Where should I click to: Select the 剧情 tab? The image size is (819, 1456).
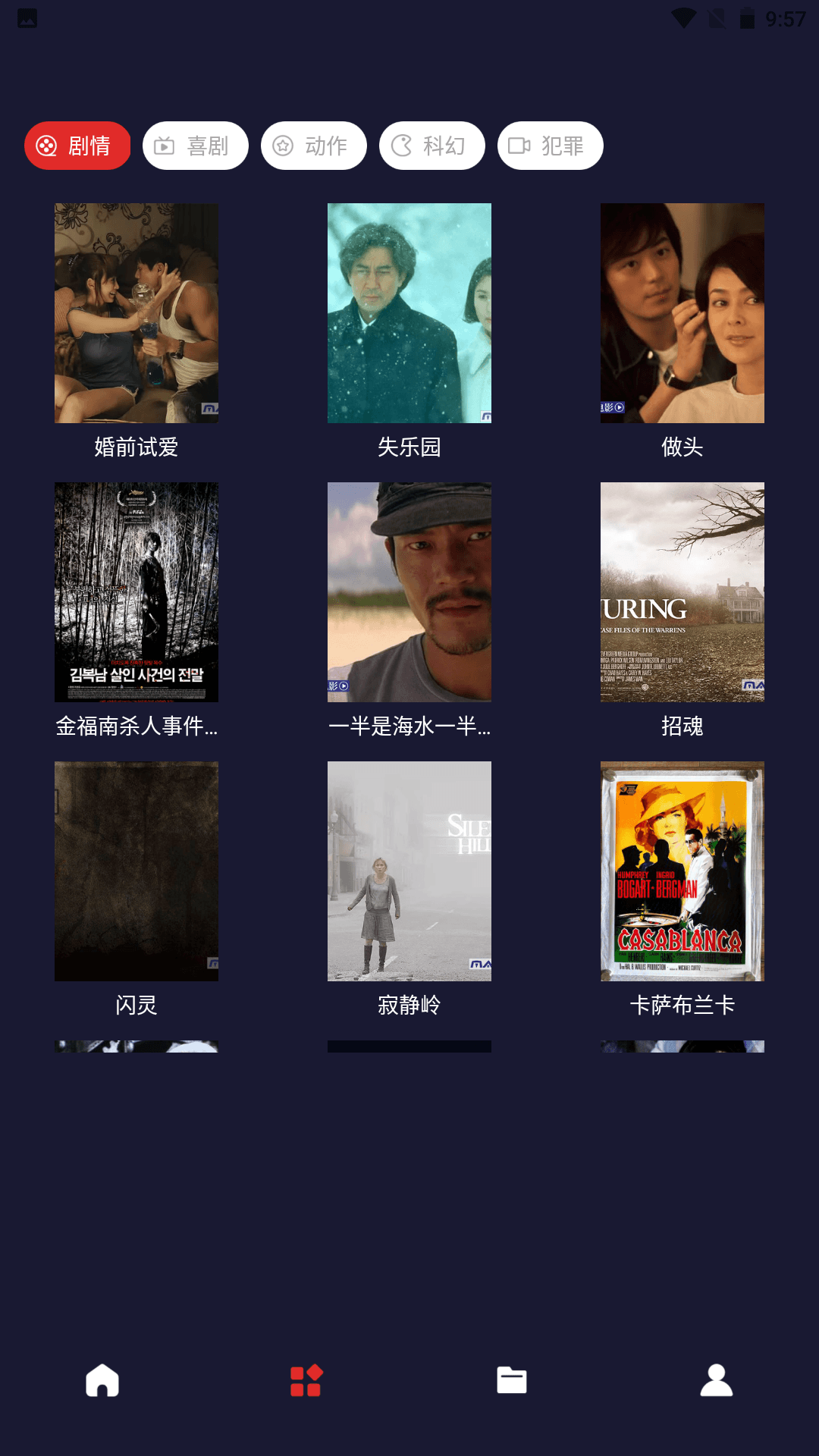77,145
